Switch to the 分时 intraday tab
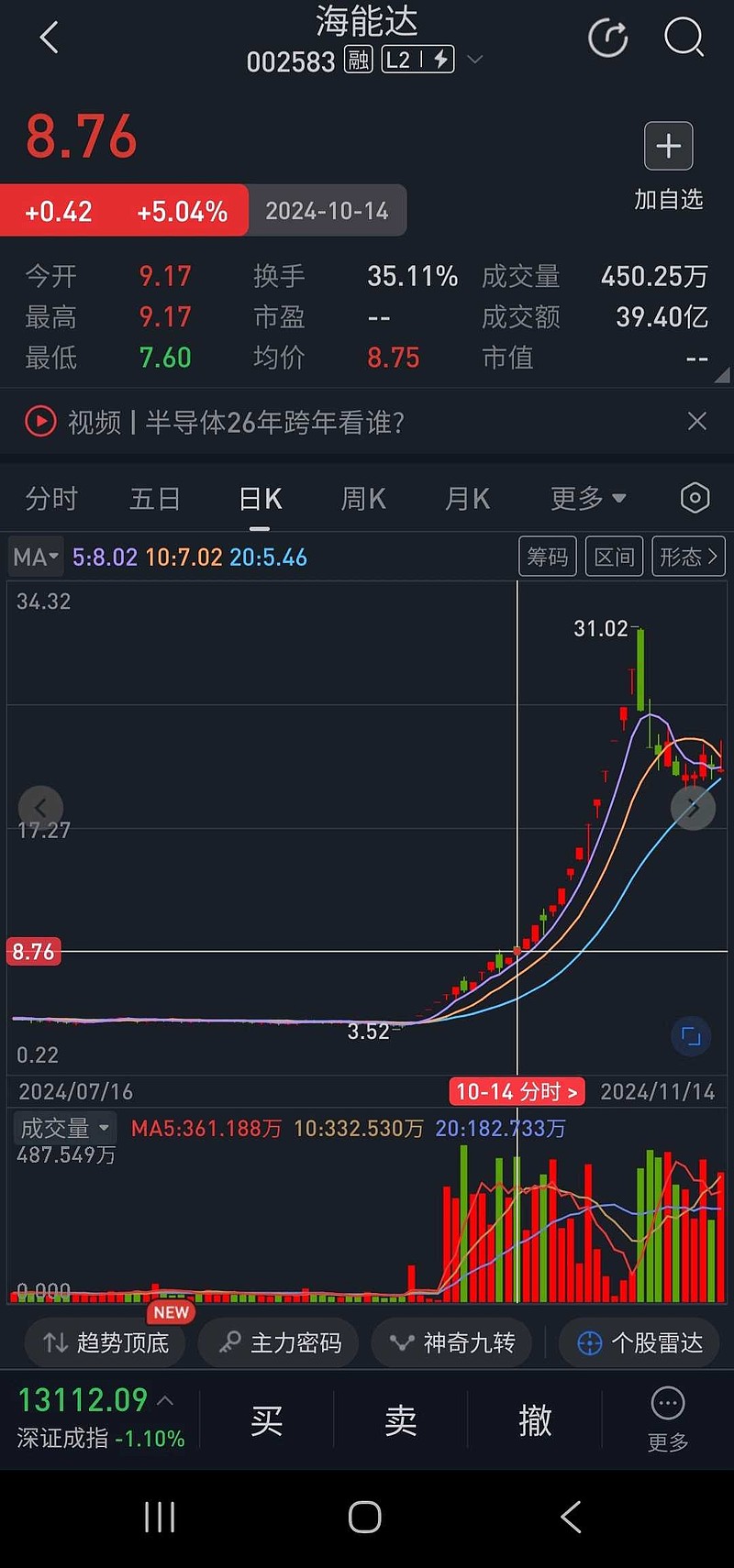The height and width of the screenshot is (1568, 734). [x=51, y=498]
